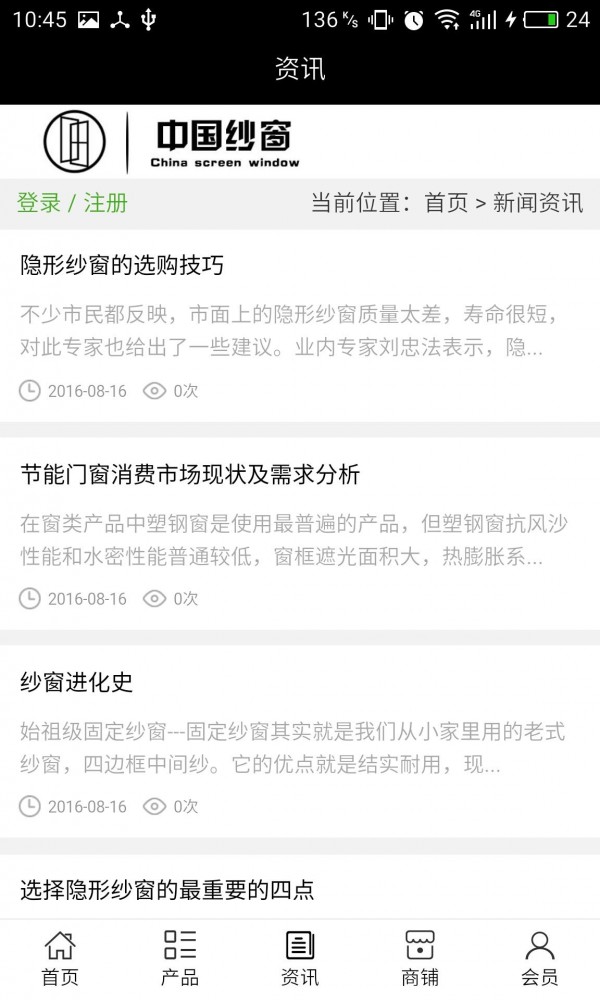Image resolution: width=600 pixels, height=1000 pixels.
Task: Switch to the 产品 tab
Action: (180, 959)
